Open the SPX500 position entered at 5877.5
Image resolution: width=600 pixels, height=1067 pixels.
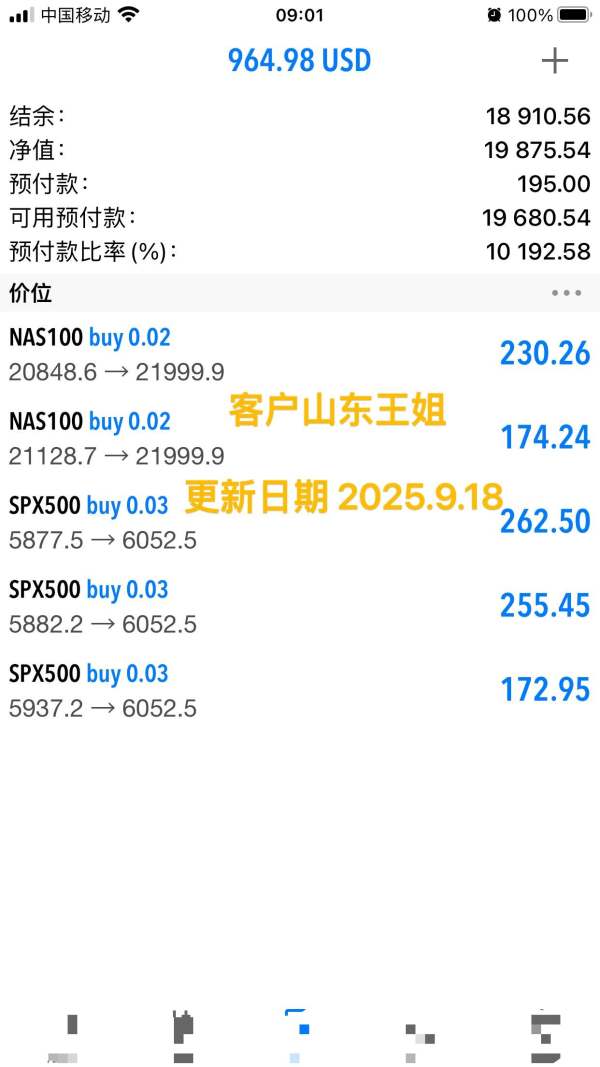pyautogui.click(x=300, y=522)
